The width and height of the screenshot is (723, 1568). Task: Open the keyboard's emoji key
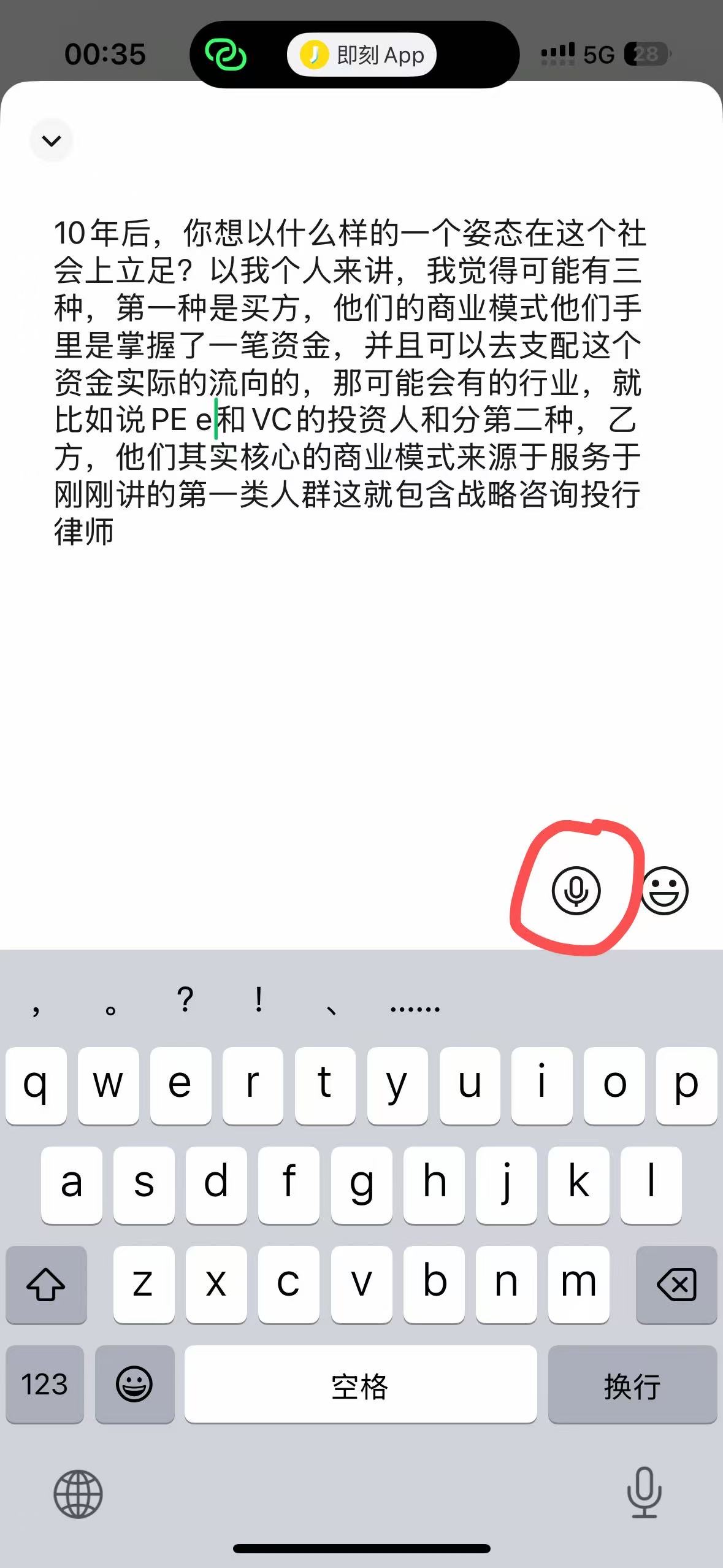point(134,1386)
